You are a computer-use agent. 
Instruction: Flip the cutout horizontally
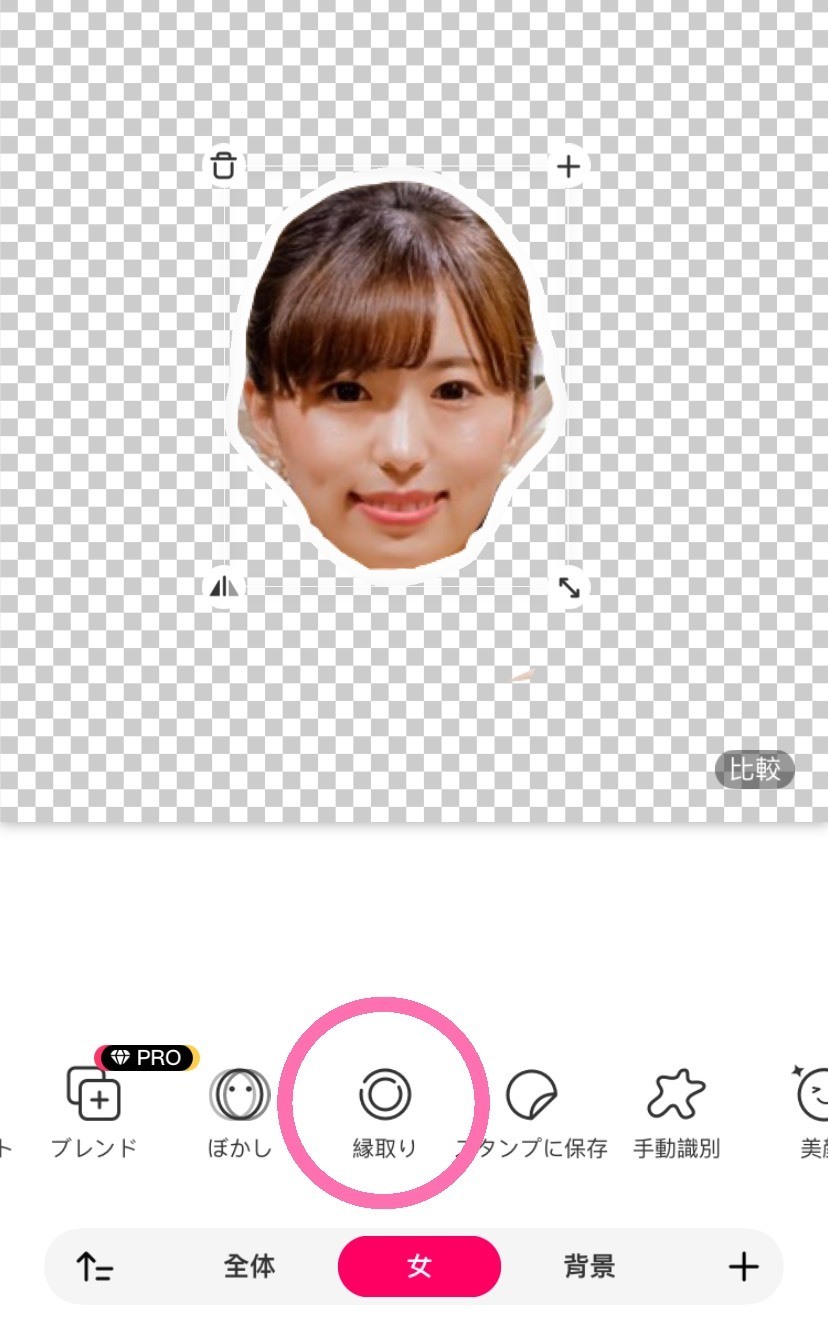tap(224, 587)
